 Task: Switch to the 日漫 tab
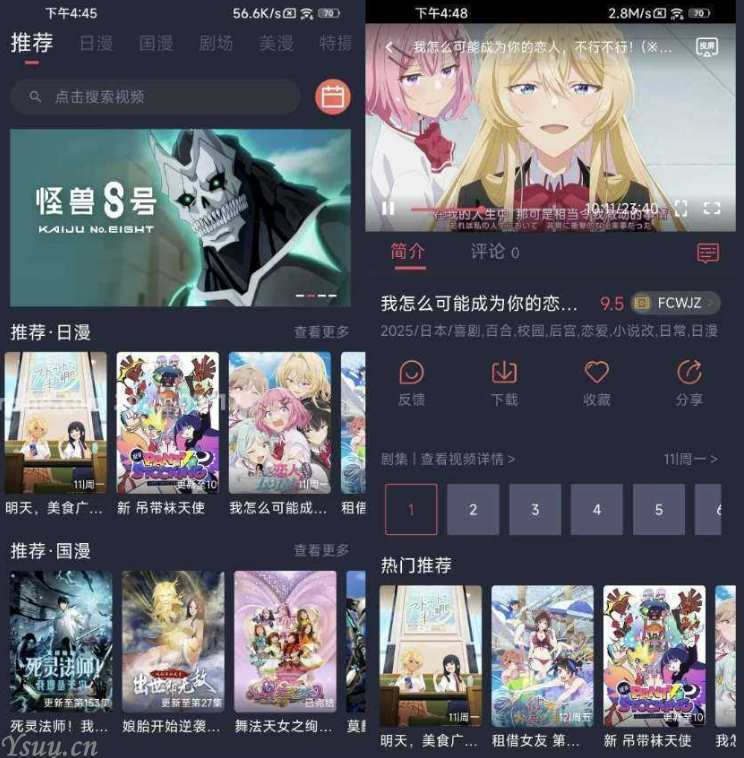click(96, 44)
